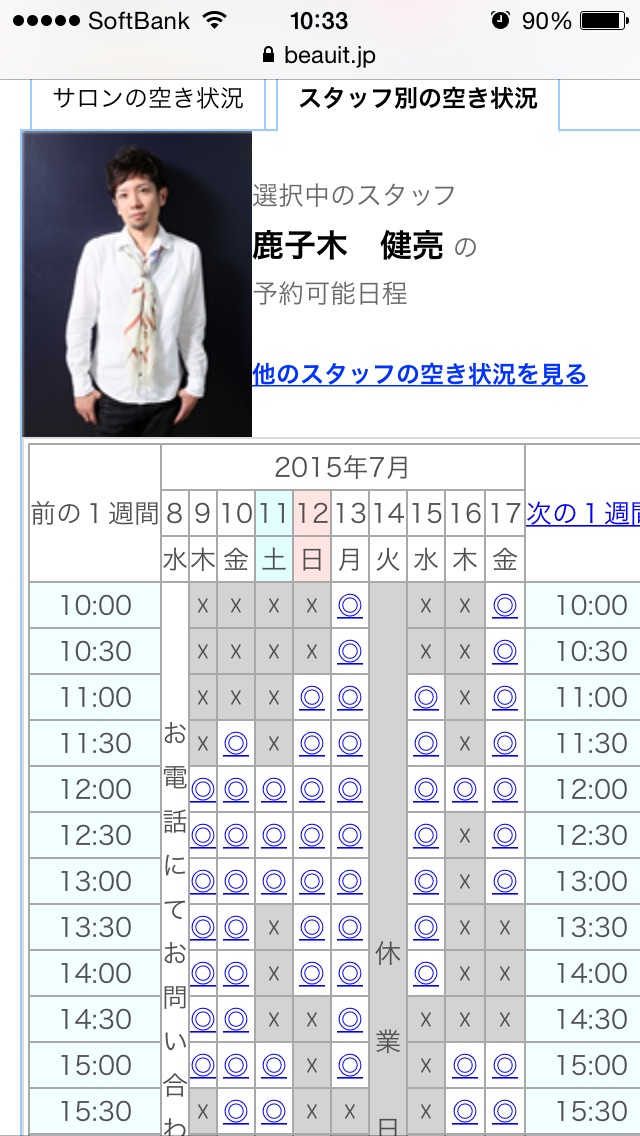The width and height of the screenshot is (640, 1136).
Task: Choose 13:00 on Monday the 13th
Action: (349, 881)
